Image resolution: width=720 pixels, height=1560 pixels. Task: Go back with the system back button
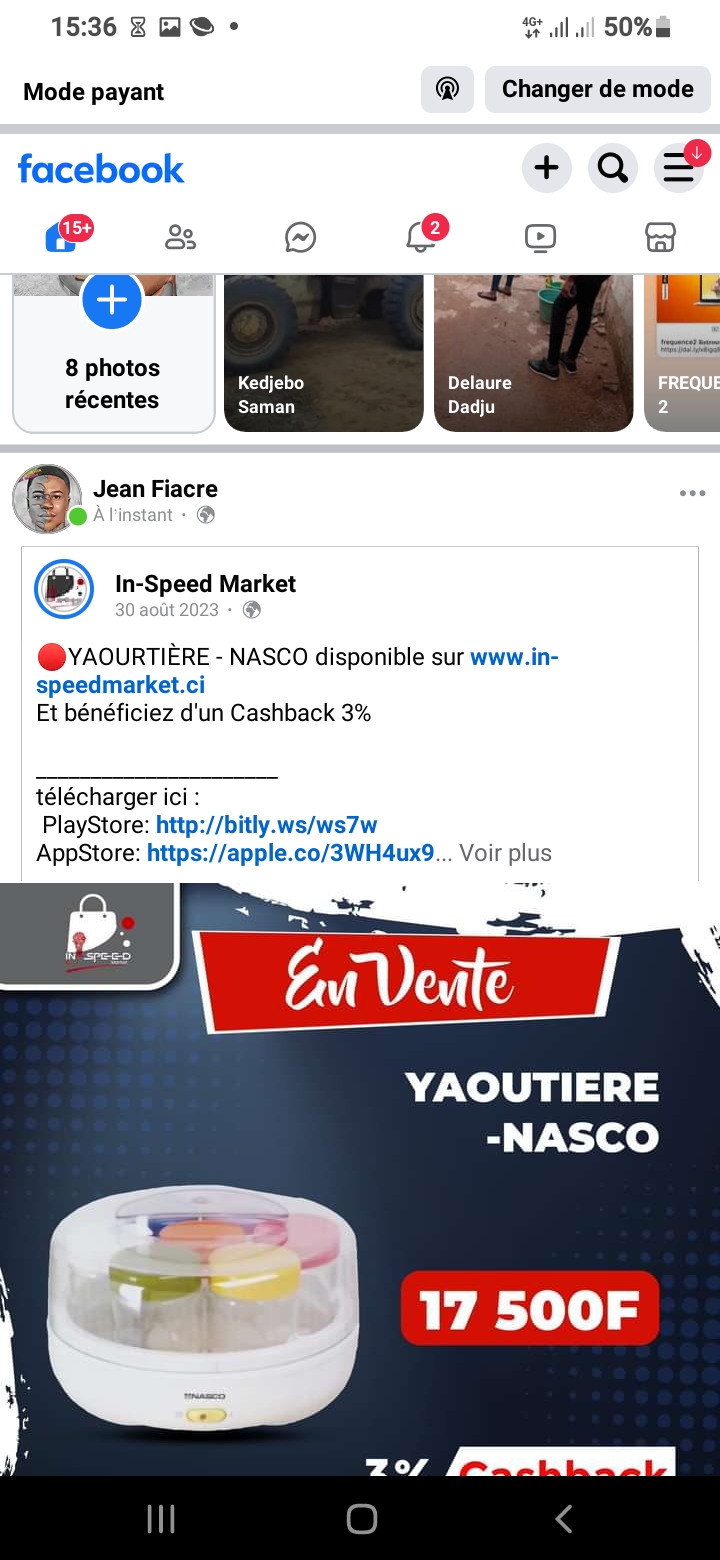pos(563,1519)
